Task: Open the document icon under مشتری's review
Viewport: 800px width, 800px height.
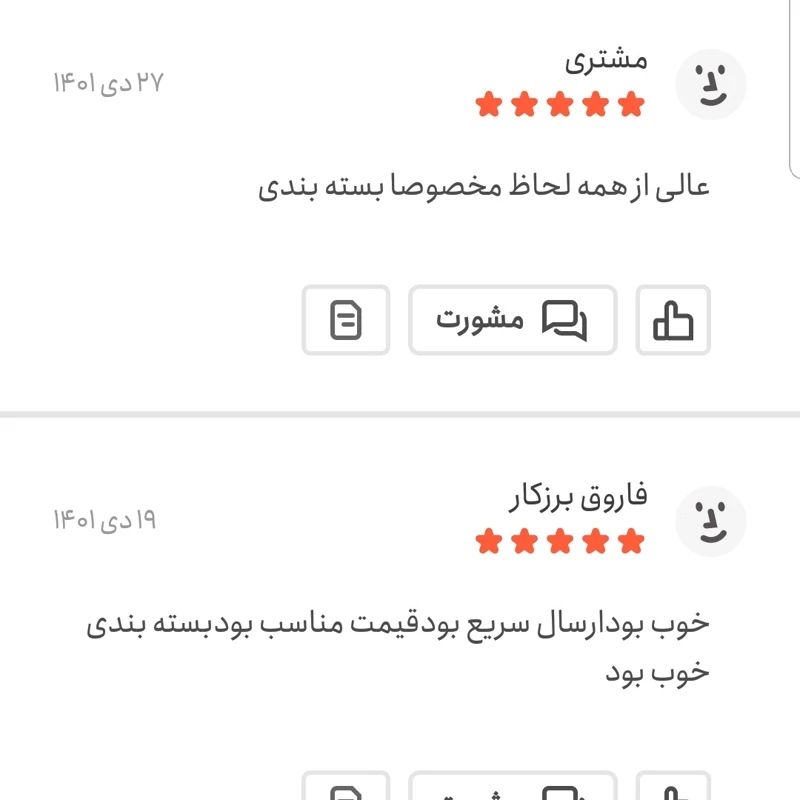Action: click(x=346, y=320)
